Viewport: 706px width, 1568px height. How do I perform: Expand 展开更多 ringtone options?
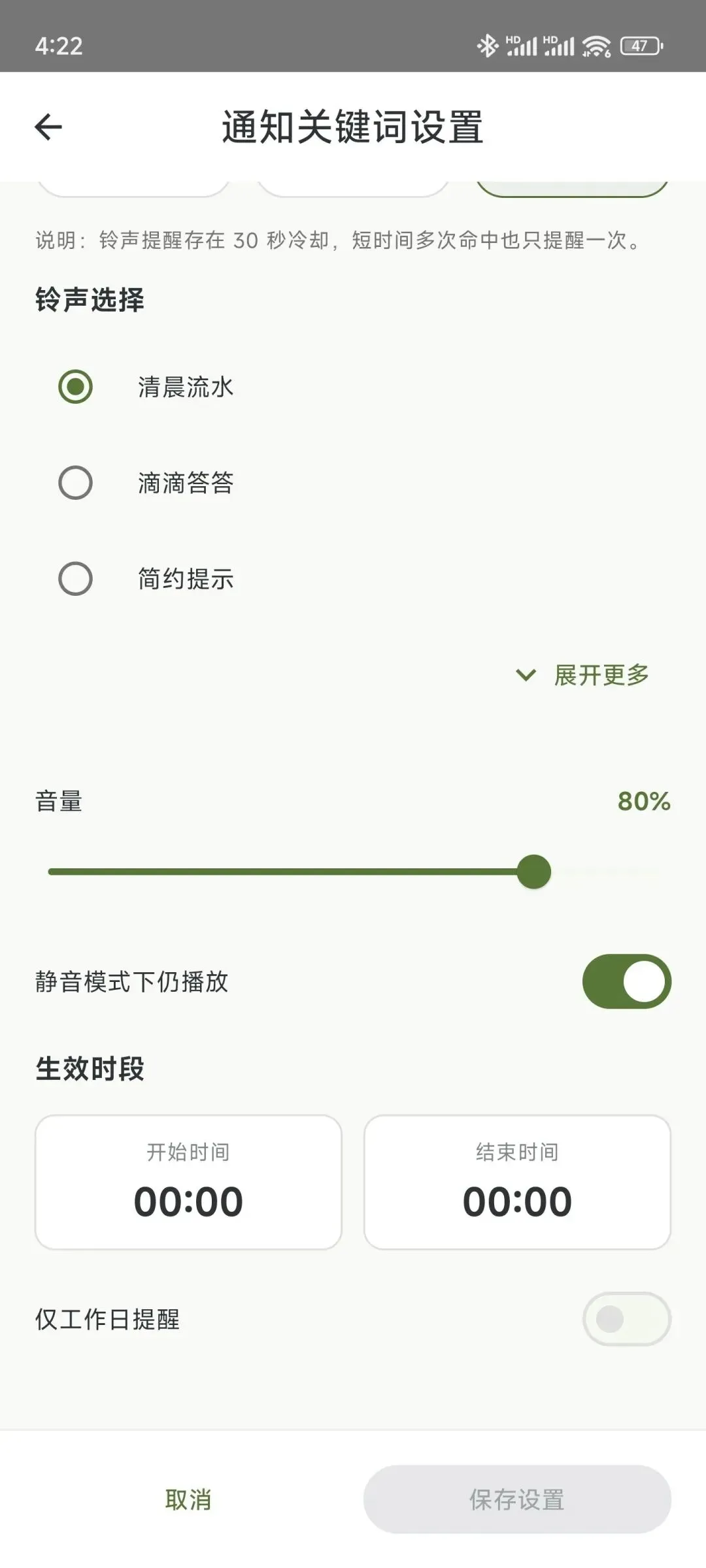583,675
